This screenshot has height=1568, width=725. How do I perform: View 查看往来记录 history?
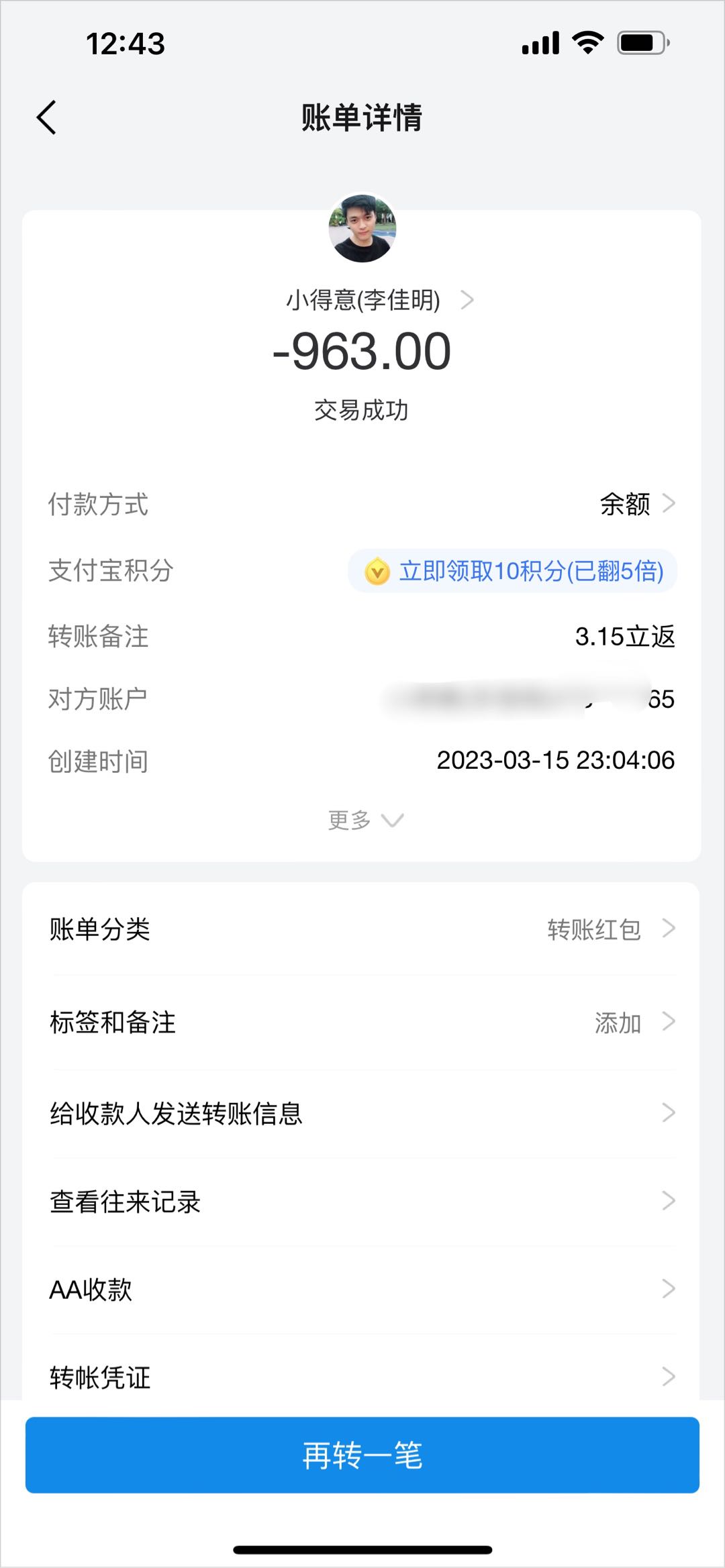(x=362, y=1202)
